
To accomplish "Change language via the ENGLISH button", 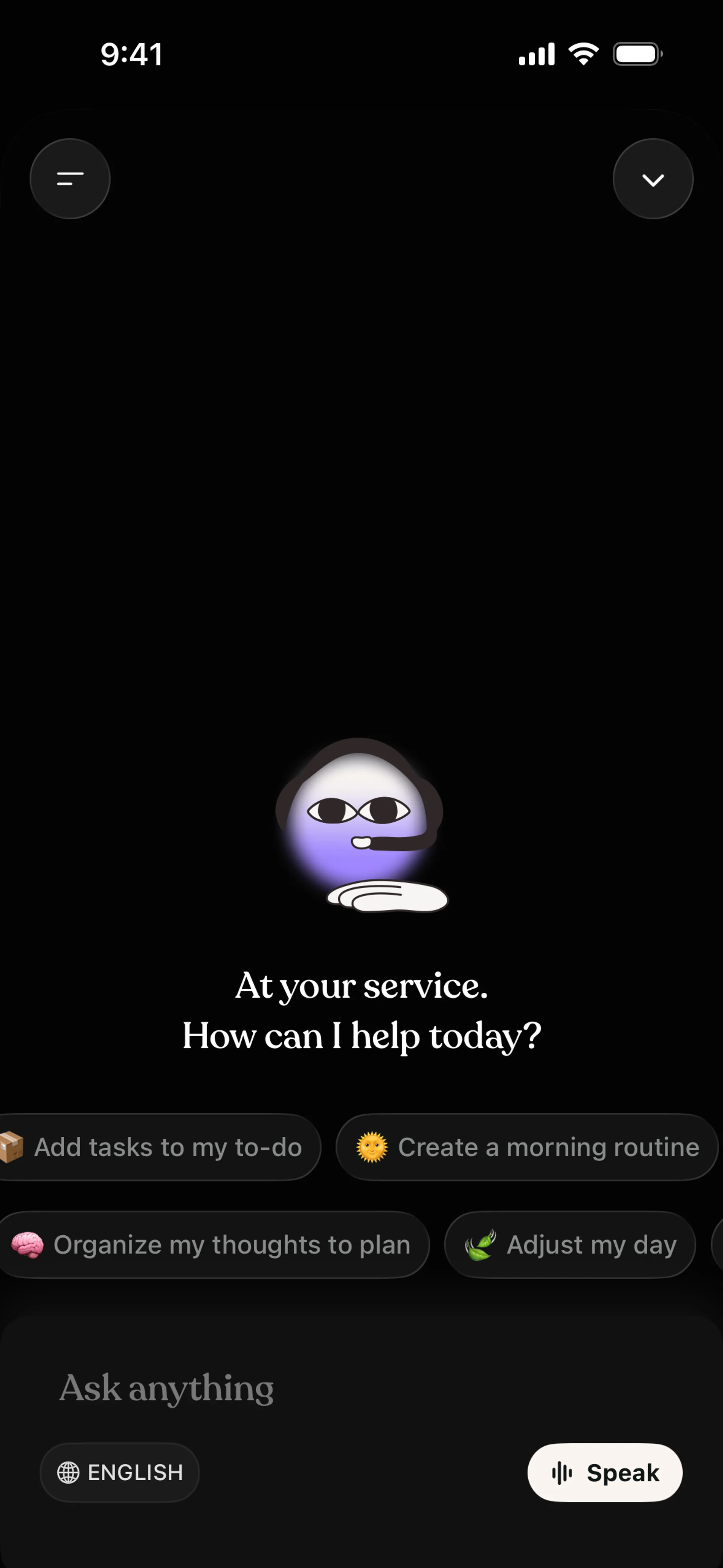I will pyautogui.click(x=120, y=1472).
